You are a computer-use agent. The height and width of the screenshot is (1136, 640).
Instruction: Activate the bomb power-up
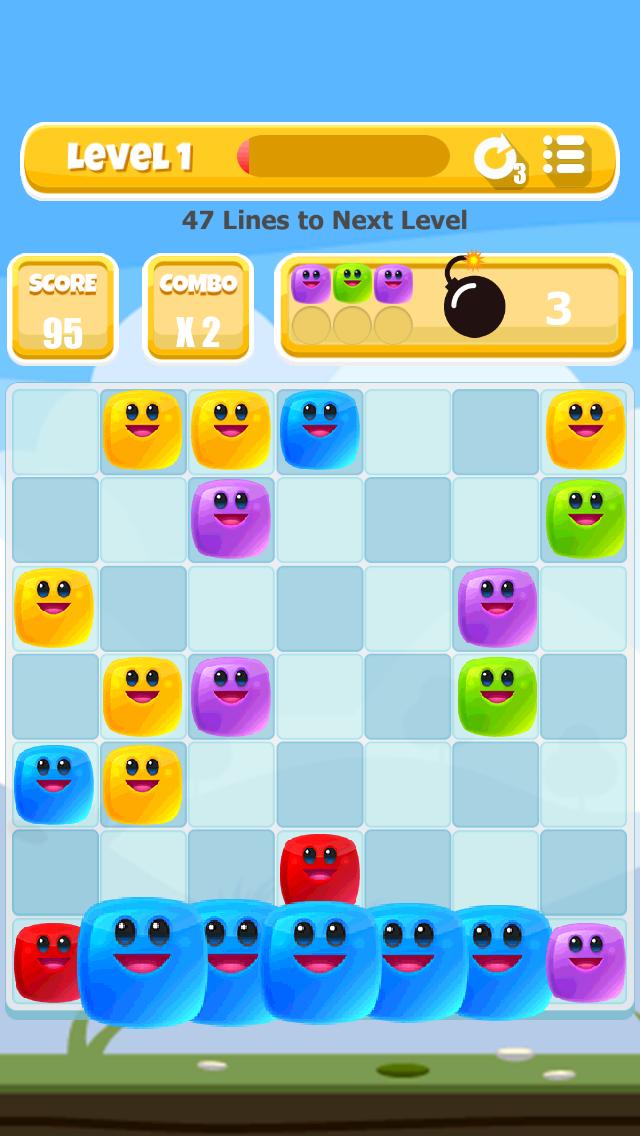pyautogui.click(x=474, y=304)
